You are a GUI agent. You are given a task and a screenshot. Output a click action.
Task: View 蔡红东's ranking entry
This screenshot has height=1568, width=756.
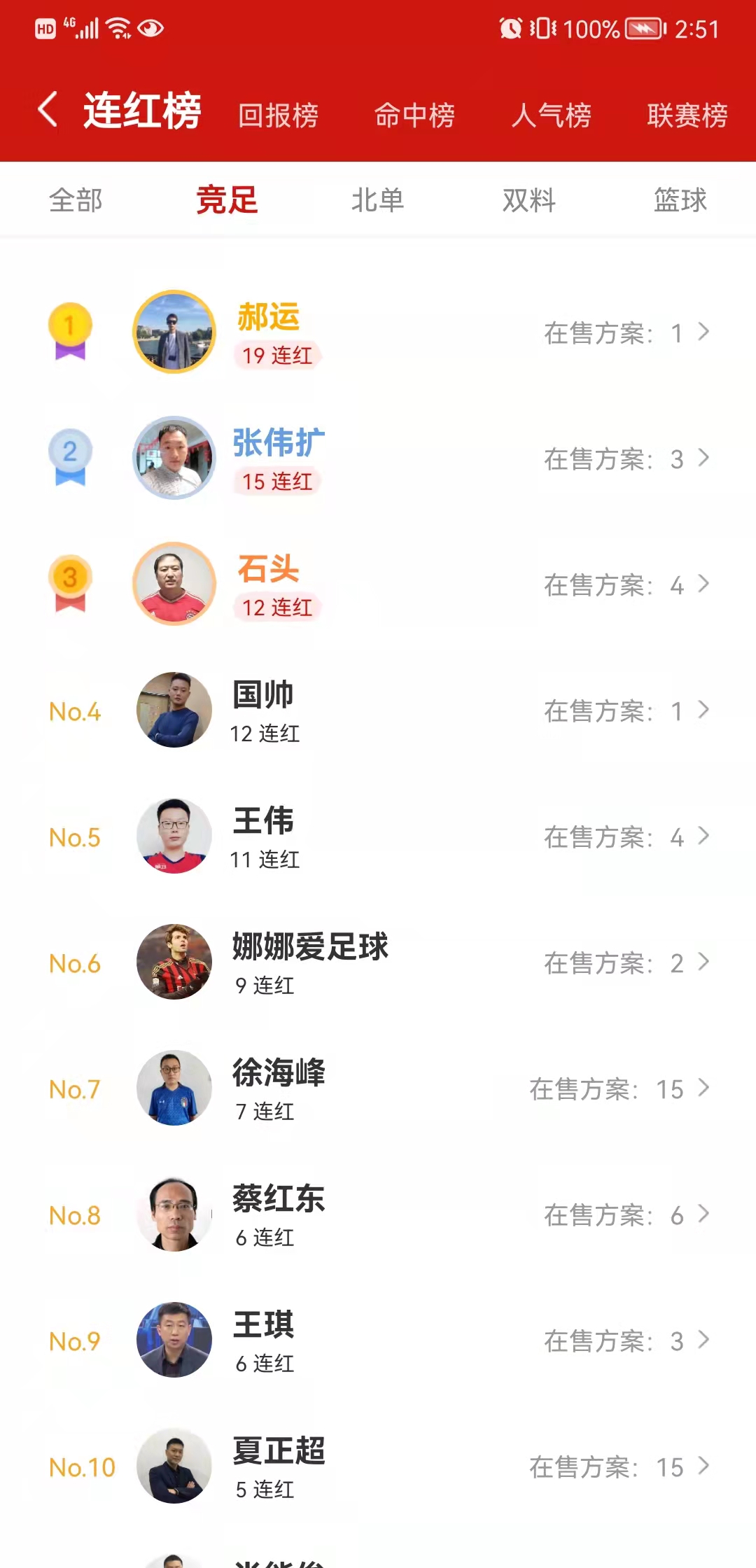click(378, 1214)
